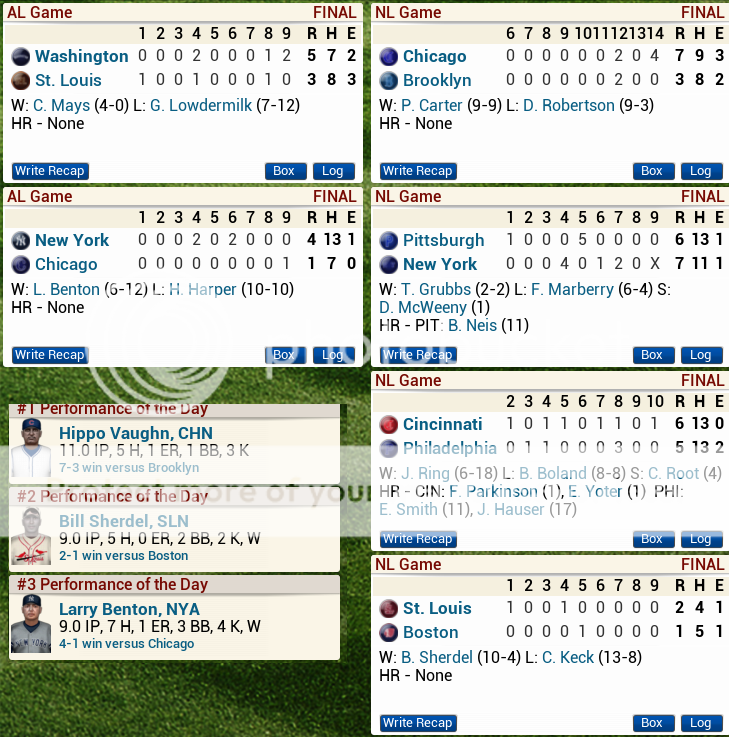Open Hippo Vaughn's player page
The height and width of the screenshot is (737, 729).
click(x=135, y=433)
